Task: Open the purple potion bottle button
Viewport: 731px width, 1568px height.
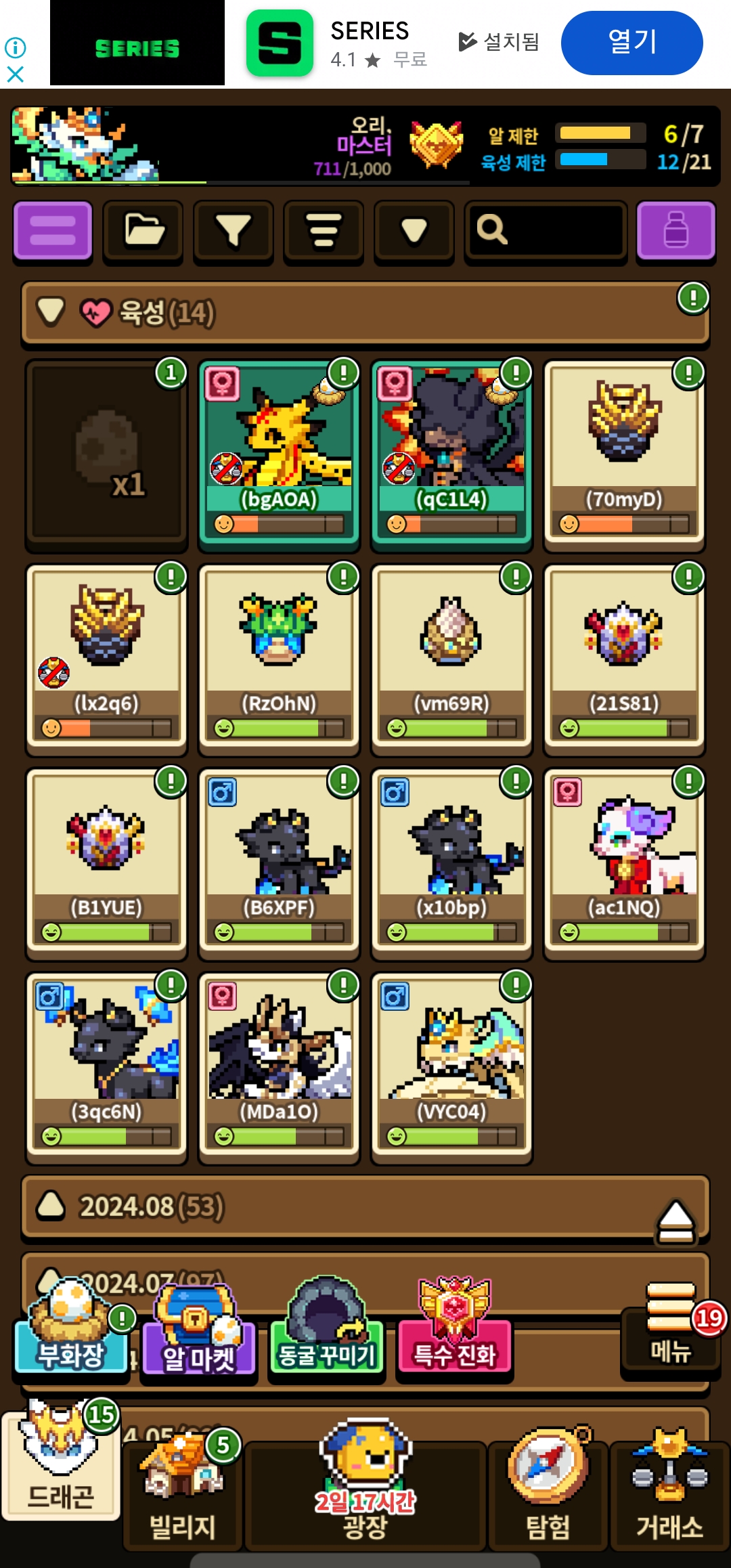Action: coord(675,231)
